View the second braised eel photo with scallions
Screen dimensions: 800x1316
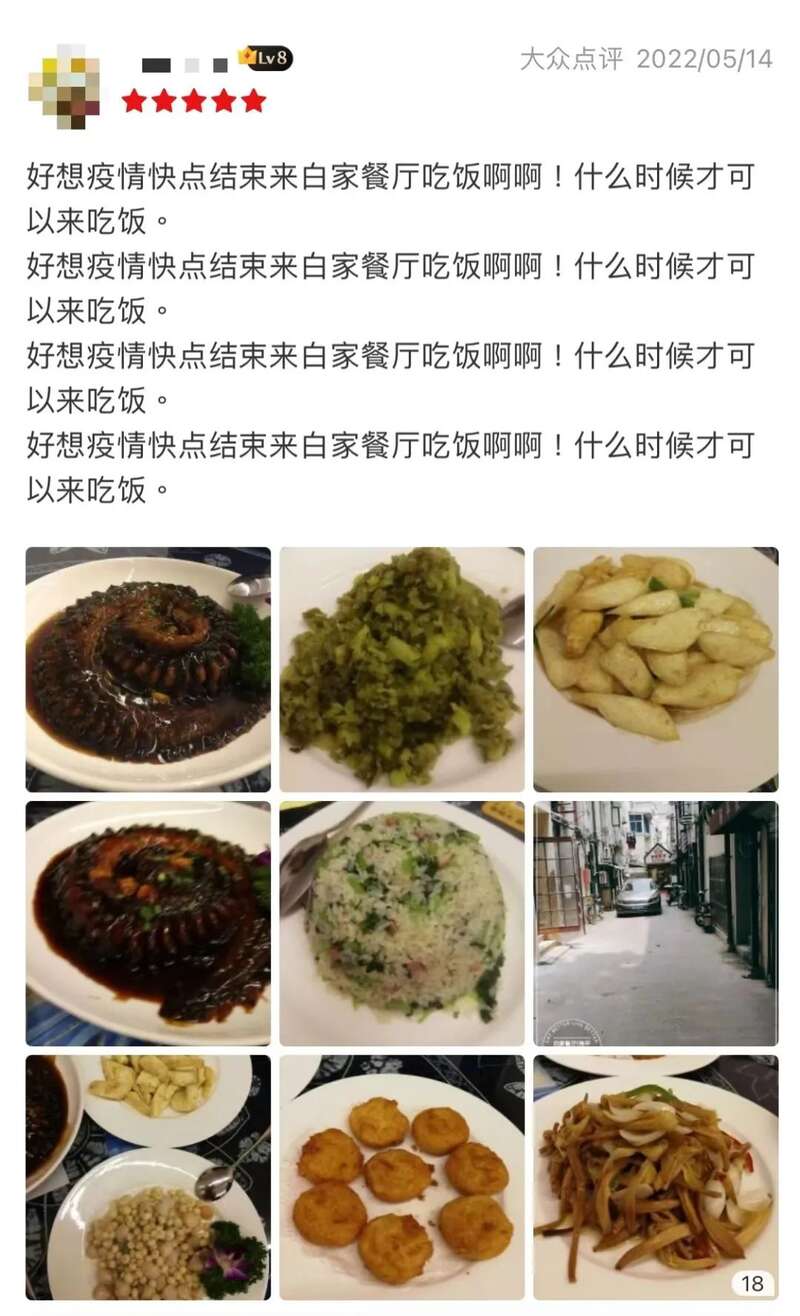click(x=148, y=923)
